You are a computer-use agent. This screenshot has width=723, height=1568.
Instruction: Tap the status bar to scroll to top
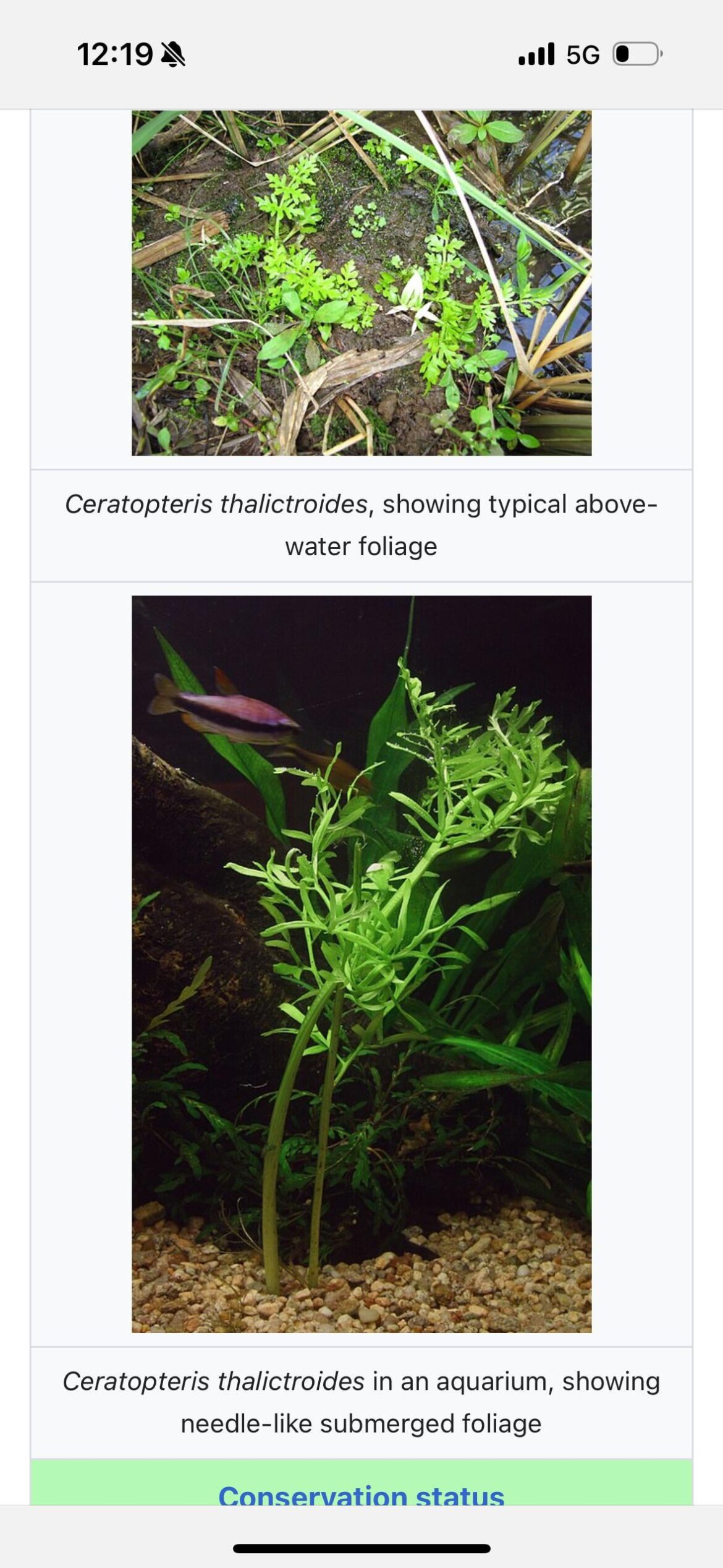tap(361, 56)
